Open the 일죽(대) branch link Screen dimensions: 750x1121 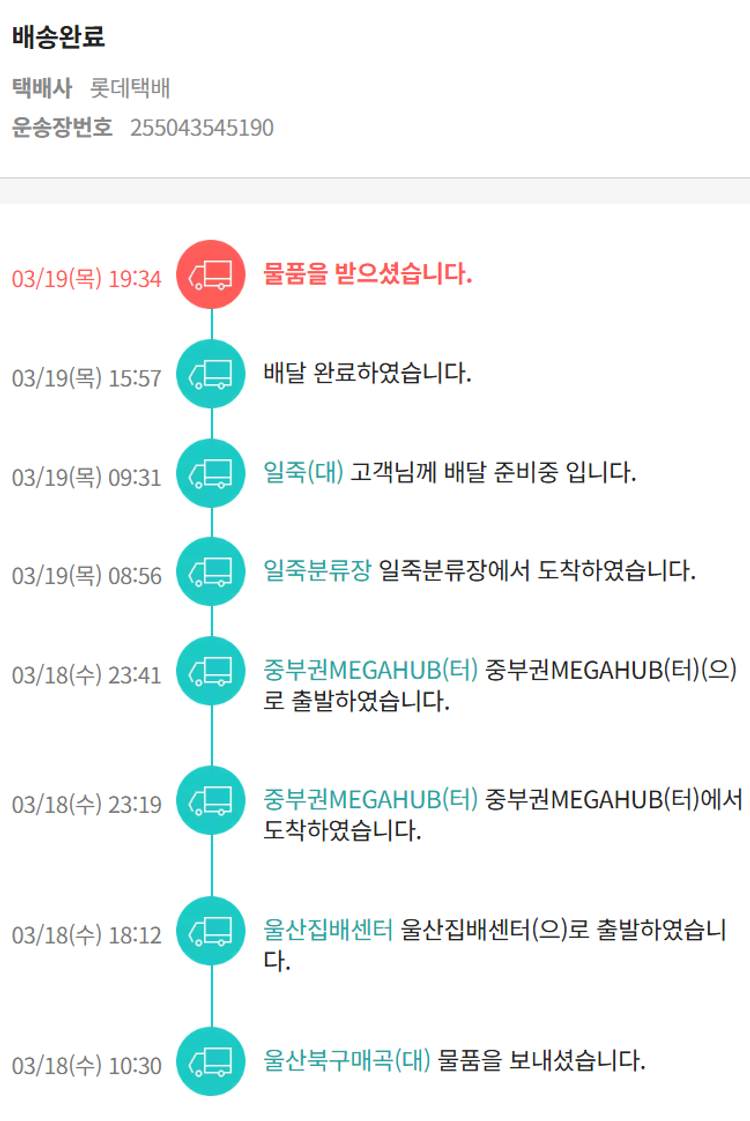pos(303,472)
